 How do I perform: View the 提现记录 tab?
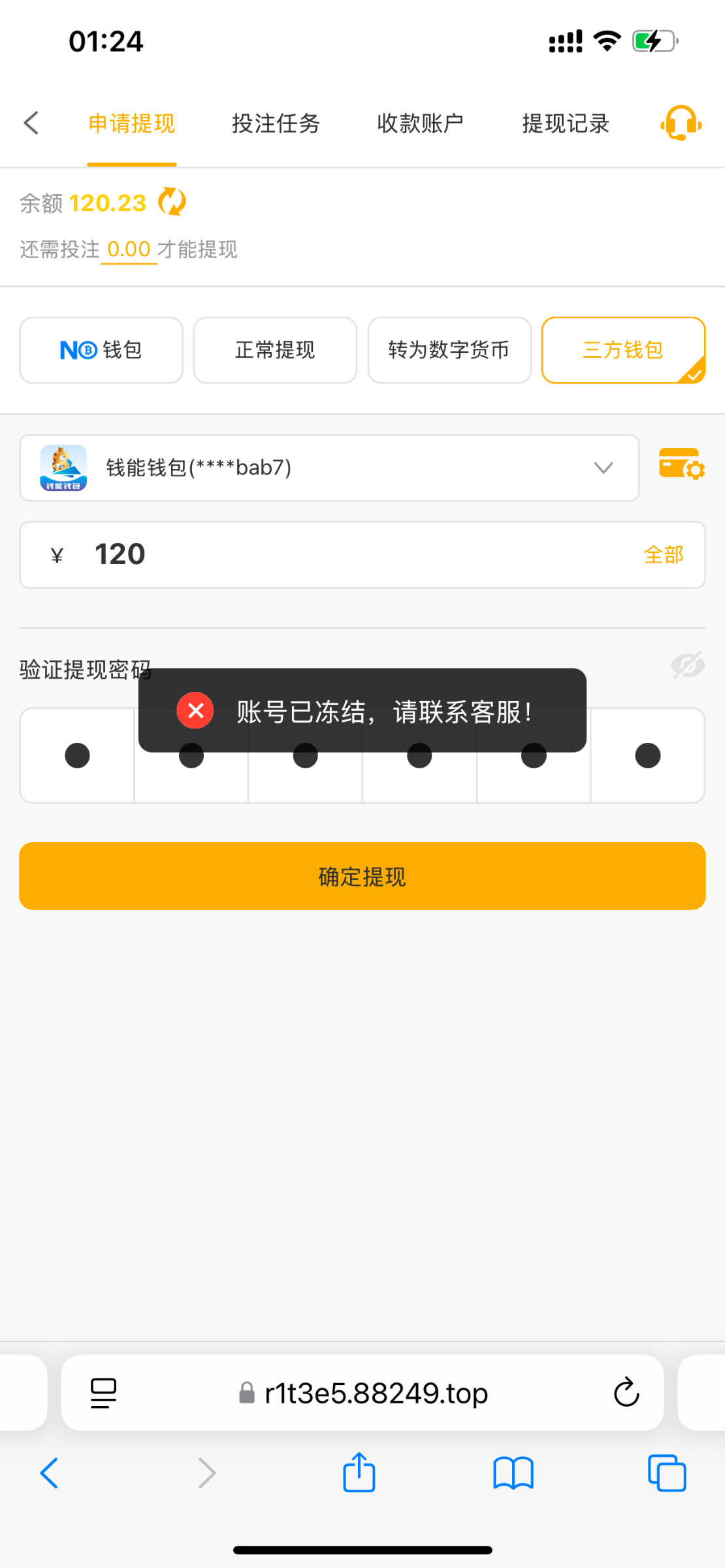click(x=565, y=123)
